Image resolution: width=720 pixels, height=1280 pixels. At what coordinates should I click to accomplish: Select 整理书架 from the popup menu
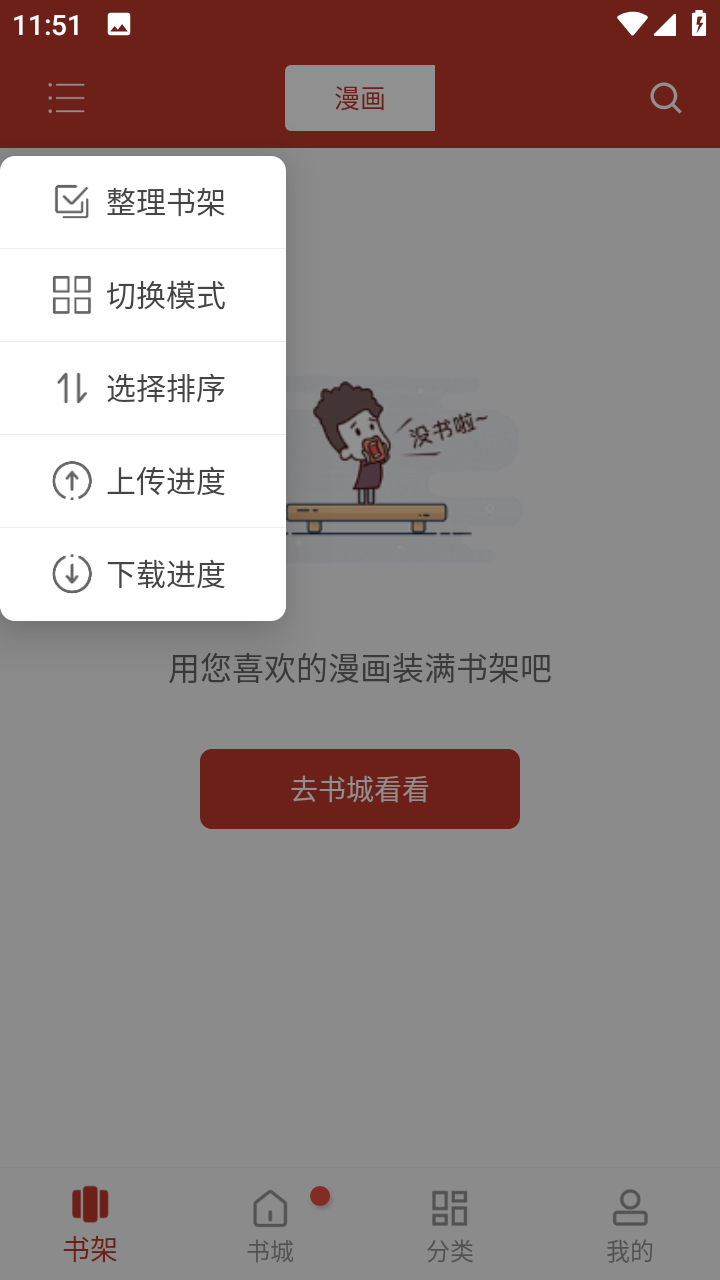pyautogui.click(x=143, y=202)
